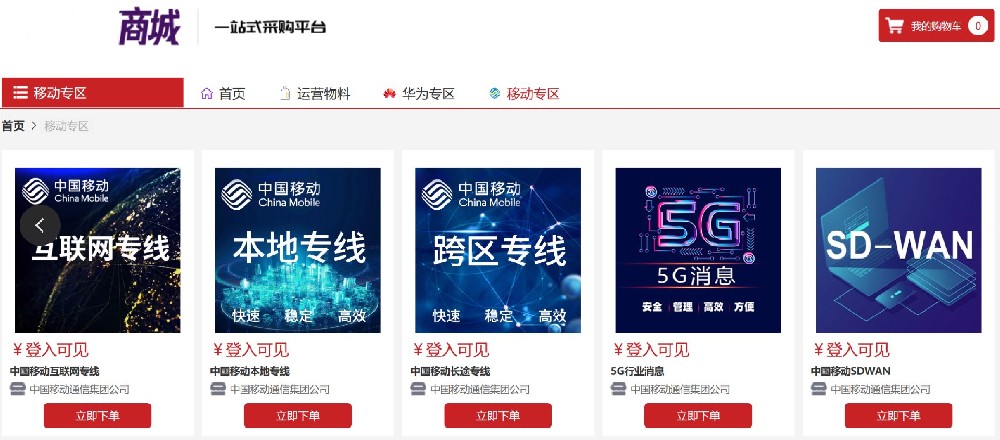Open the SD-WAN product image
Screen dimensions: 1000x440
[x=898, y=250]
